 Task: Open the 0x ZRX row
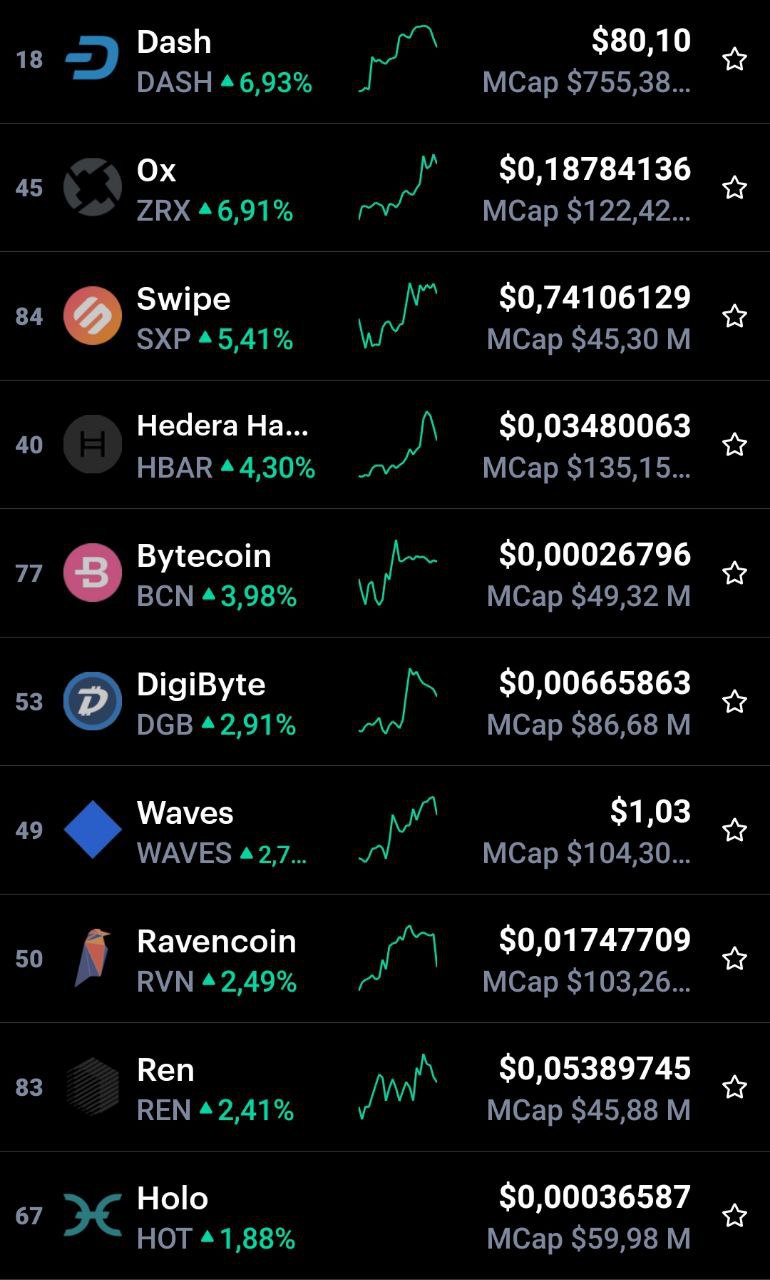385,187
